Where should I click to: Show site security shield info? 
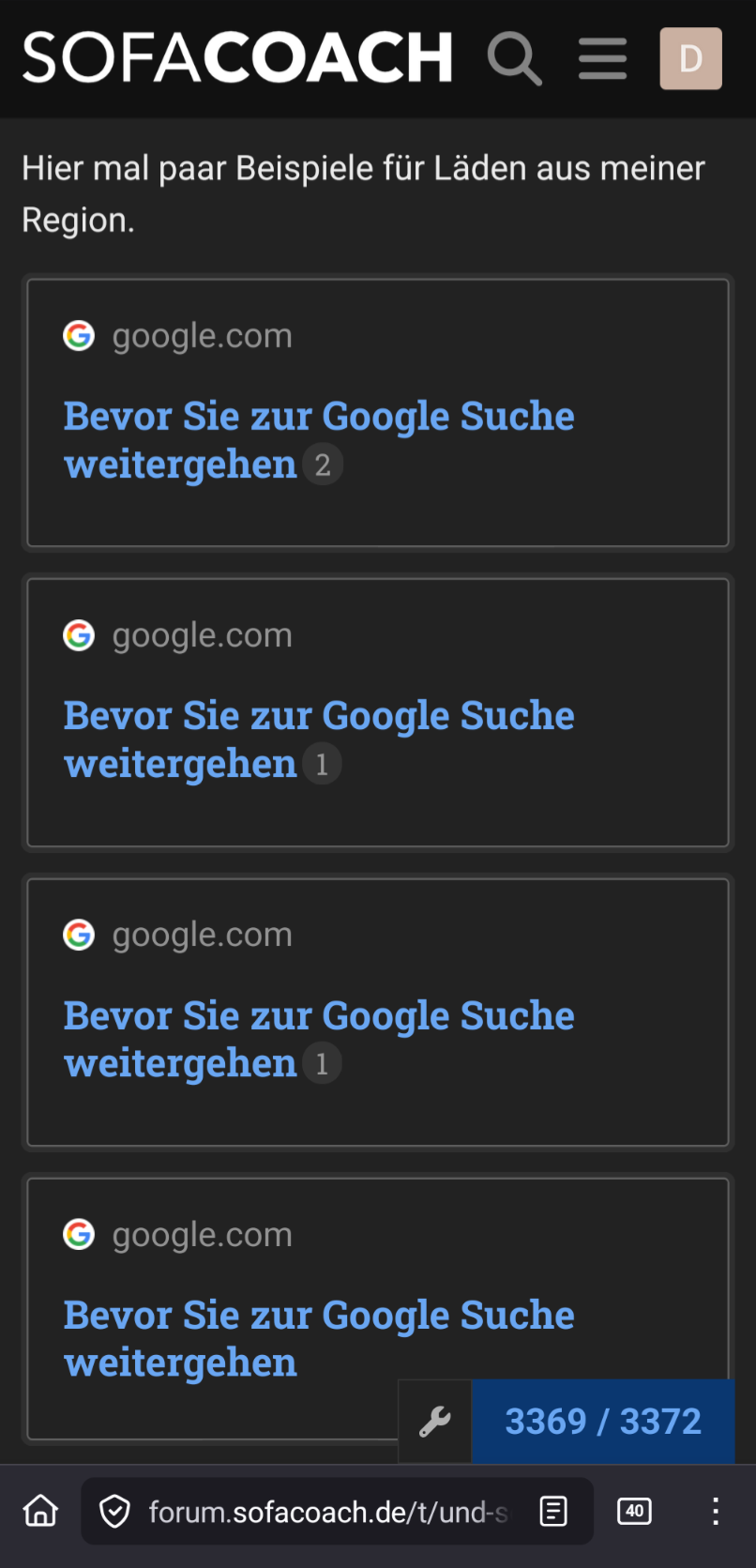114,1512
